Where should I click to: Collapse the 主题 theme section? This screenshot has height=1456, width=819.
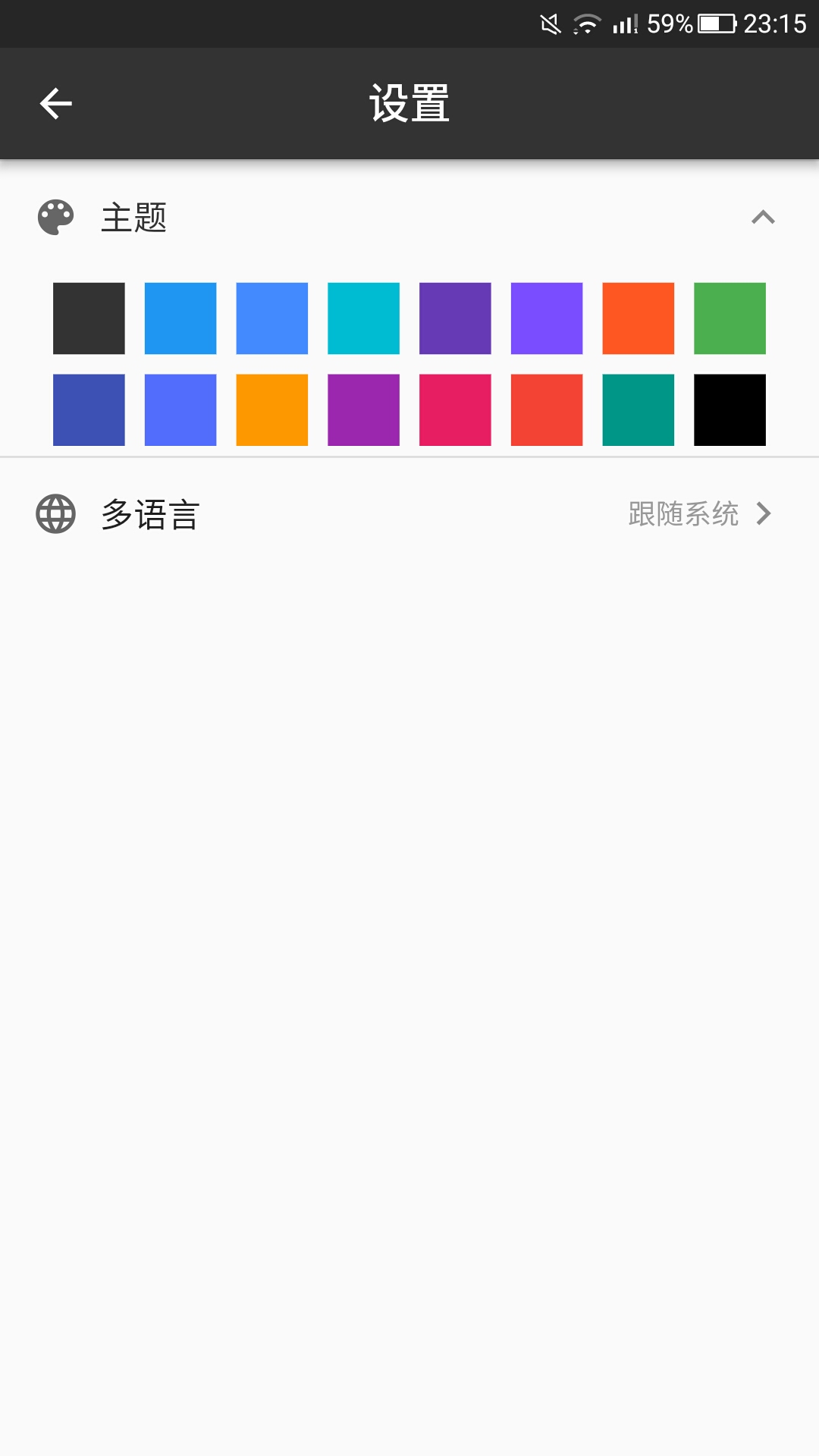tap(763, 218)
